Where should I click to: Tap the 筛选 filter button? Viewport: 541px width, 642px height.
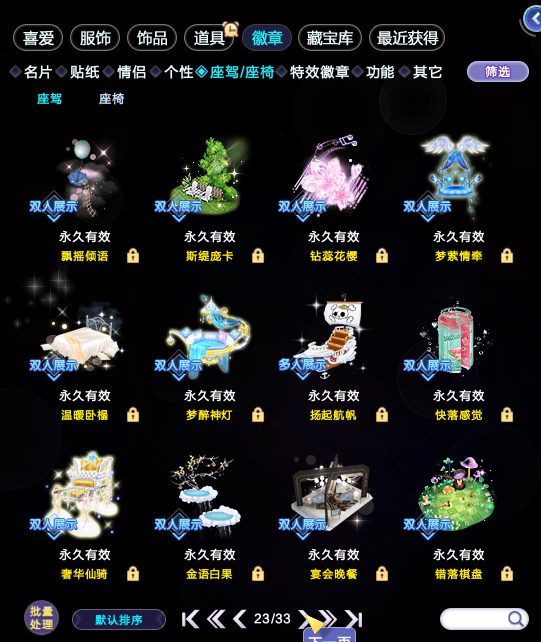pos(498,72)
